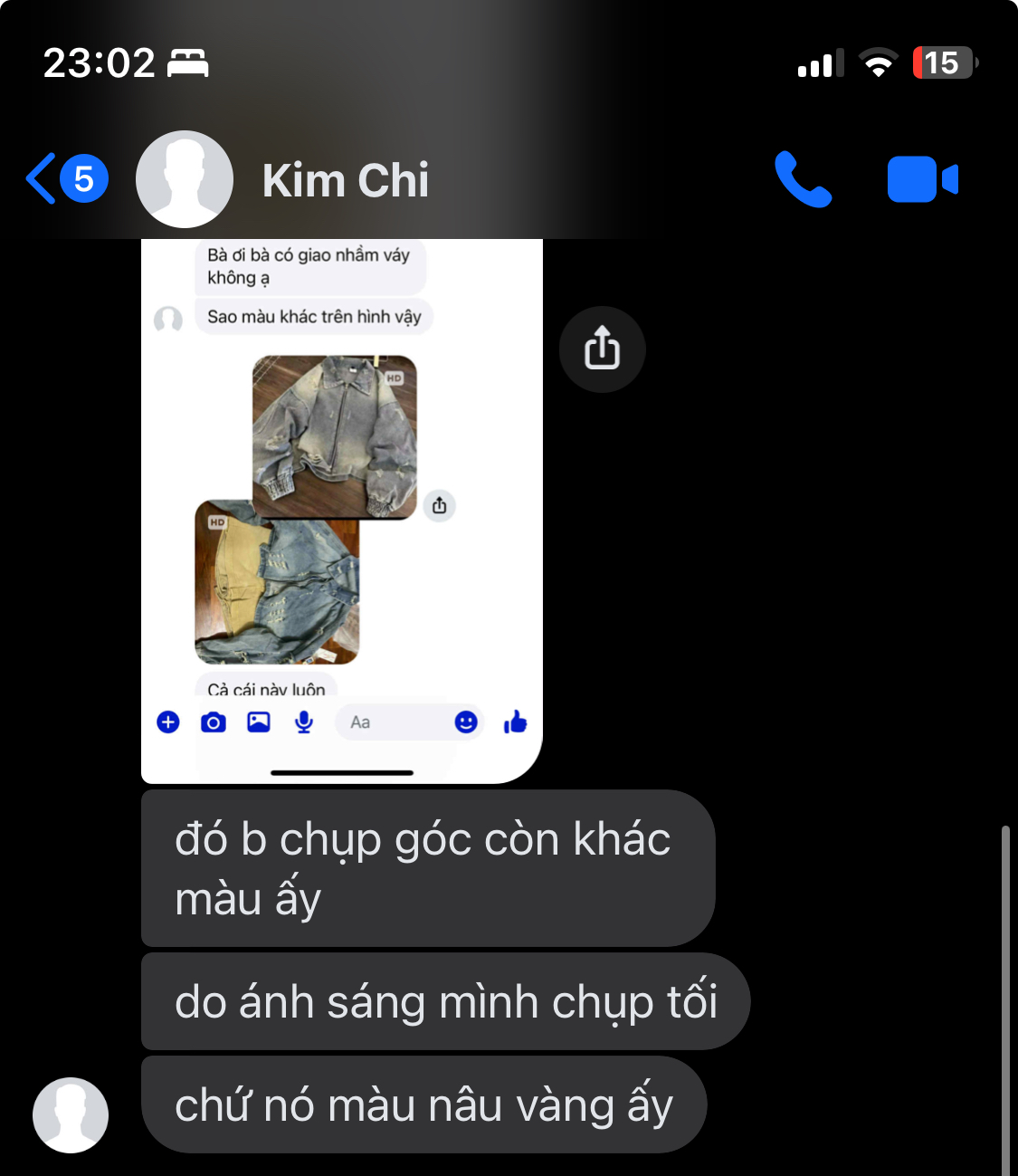Open Kim Chi's profile avatar at the top
The height and width of the screenshot is (1176, 1018).
coord(184,178)
